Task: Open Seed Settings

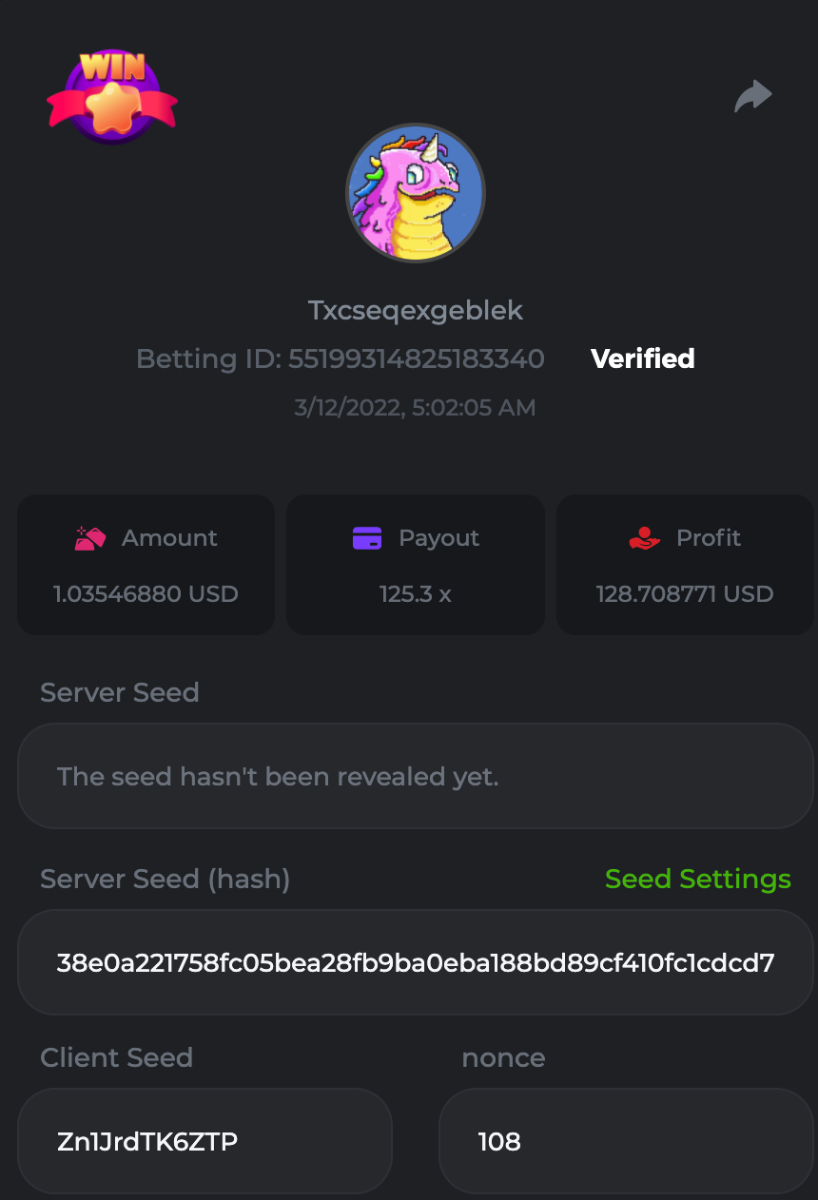Action: pyautogui.click(x=697, y=879)
